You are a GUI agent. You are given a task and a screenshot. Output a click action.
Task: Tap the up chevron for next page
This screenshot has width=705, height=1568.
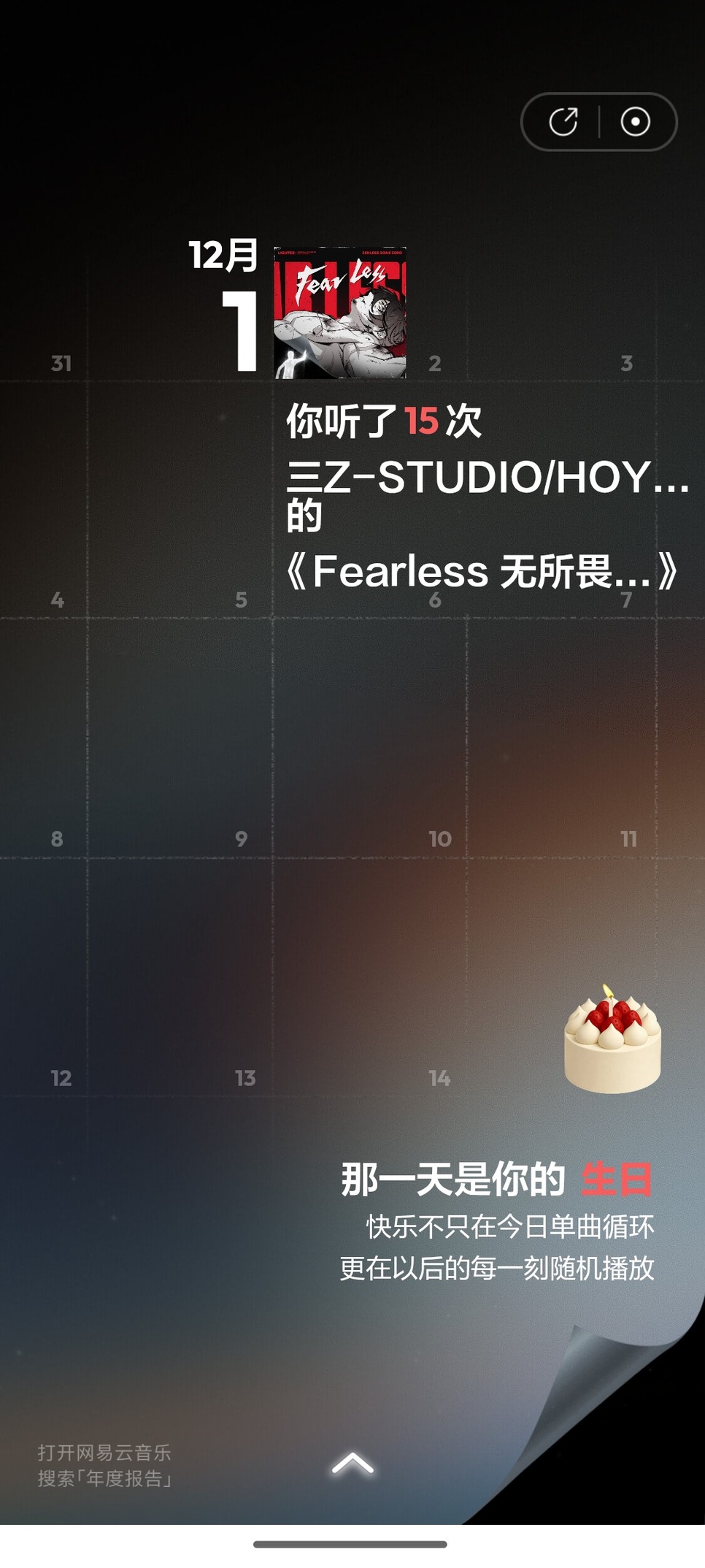tap(352, 1463)
